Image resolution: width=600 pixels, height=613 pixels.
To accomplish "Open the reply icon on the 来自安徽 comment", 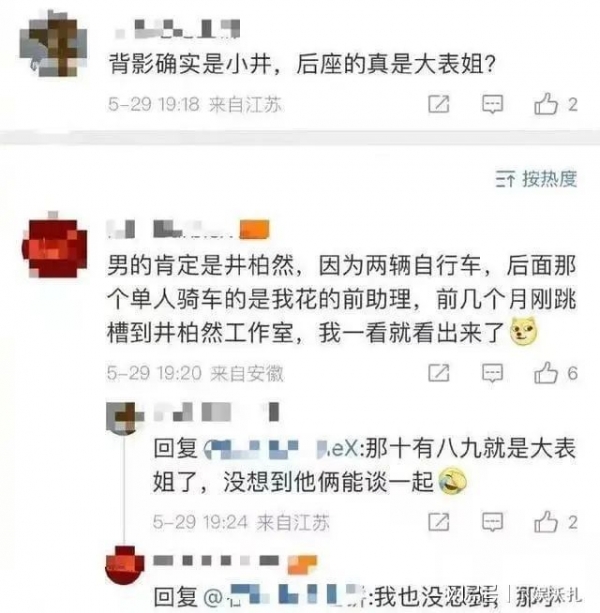I will pos(491,373).
